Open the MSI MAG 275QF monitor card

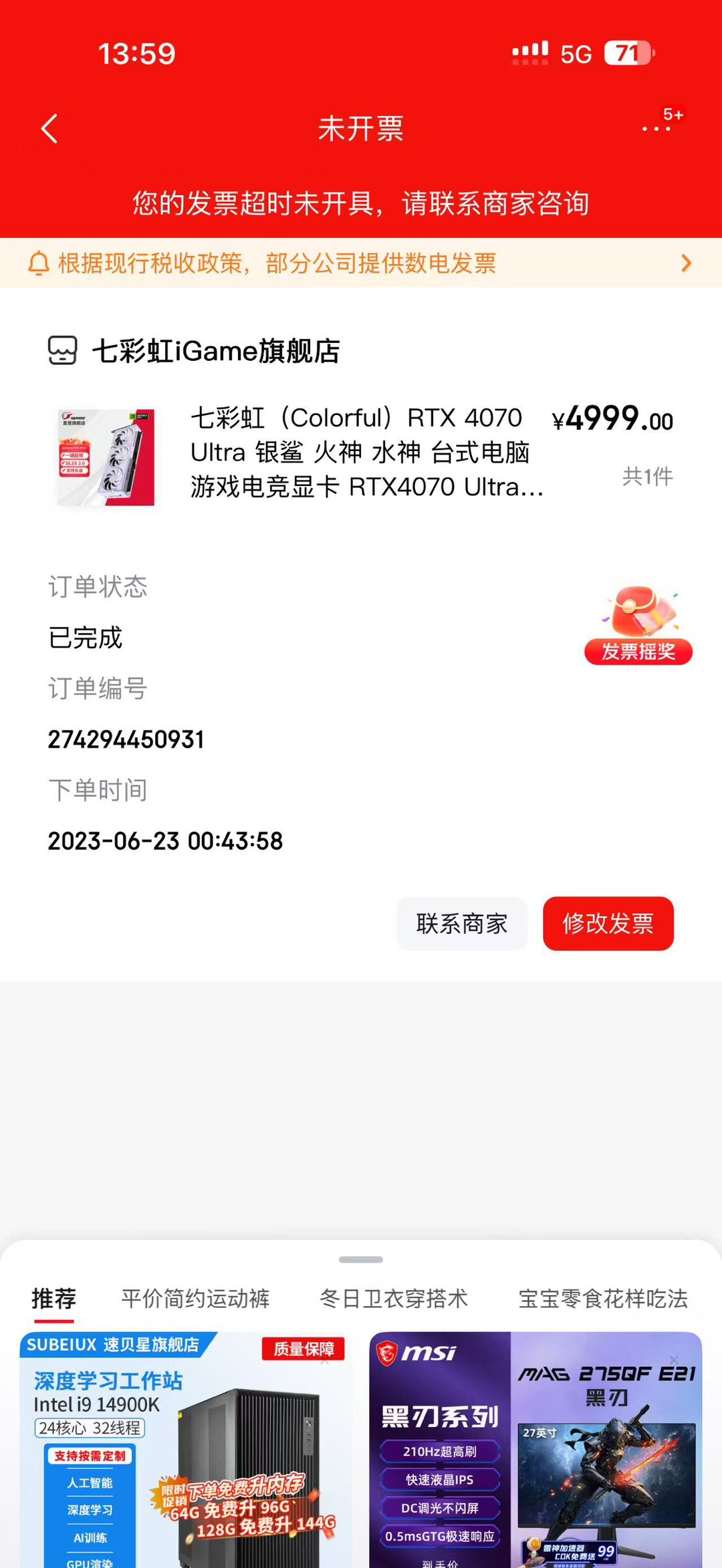click(535, 1450)
